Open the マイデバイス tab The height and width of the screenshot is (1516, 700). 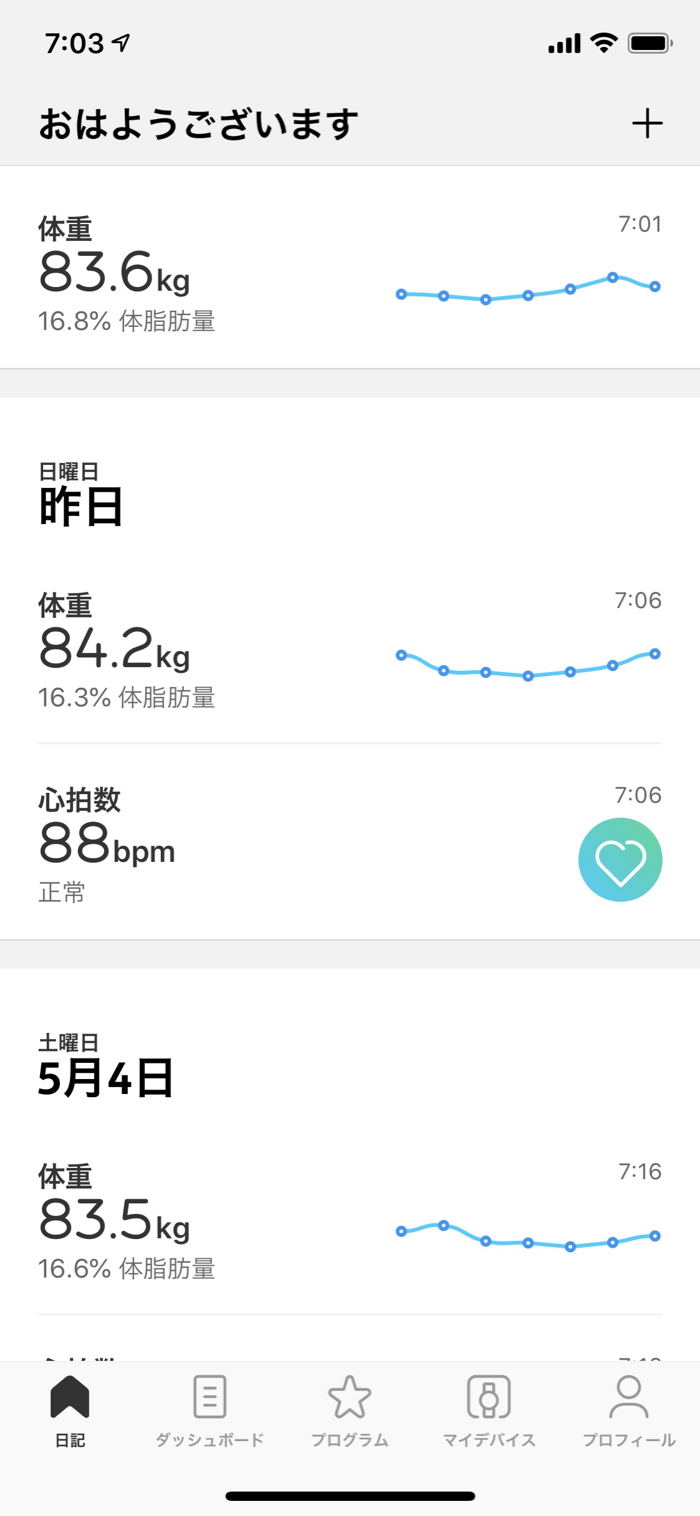point(489,1411)
